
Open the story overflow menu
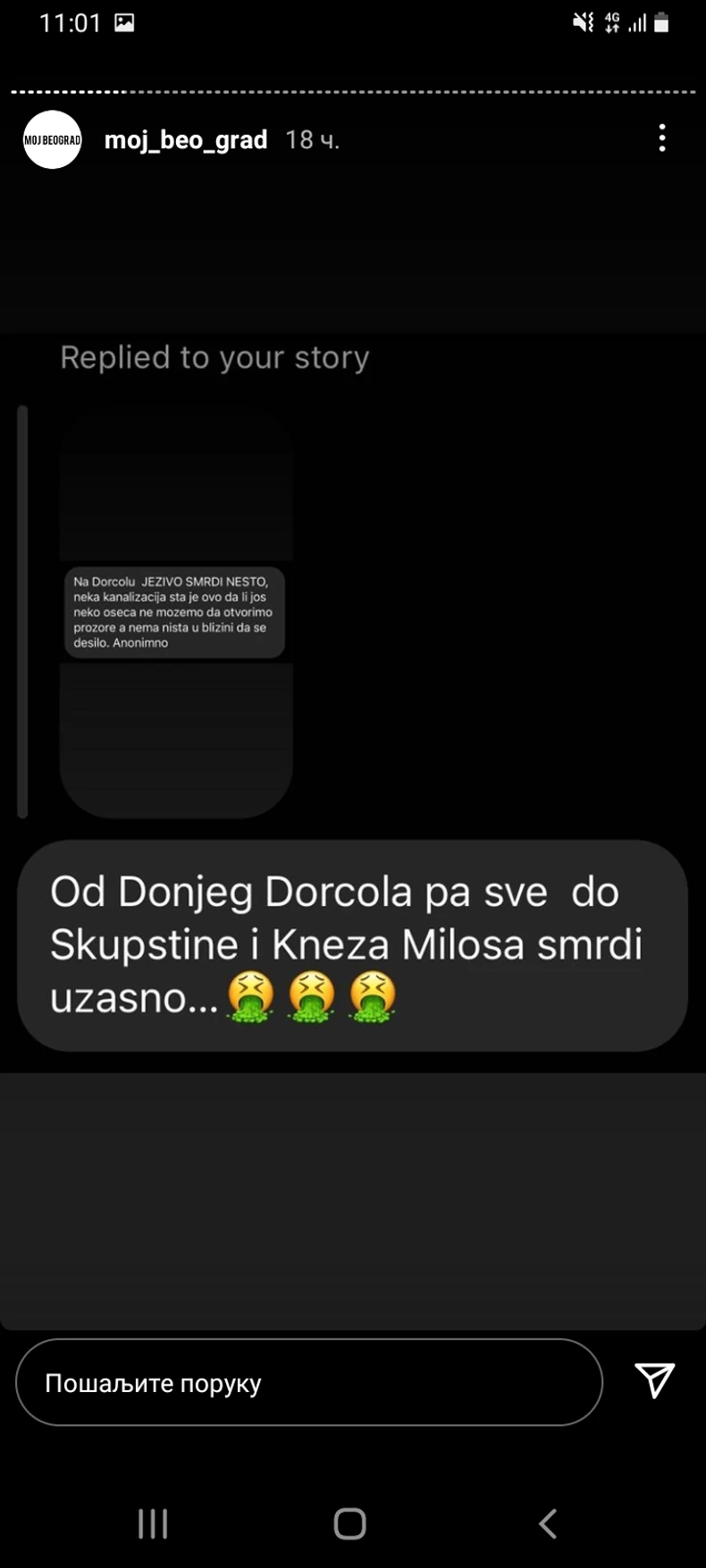pyautogui.click(x=662, y=138)
